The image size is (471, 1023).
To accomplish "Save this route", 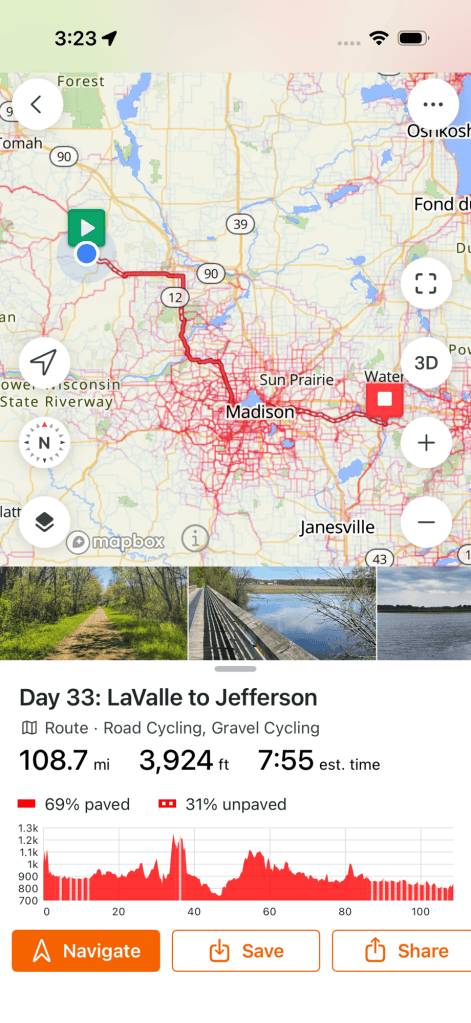I will 246,951.
